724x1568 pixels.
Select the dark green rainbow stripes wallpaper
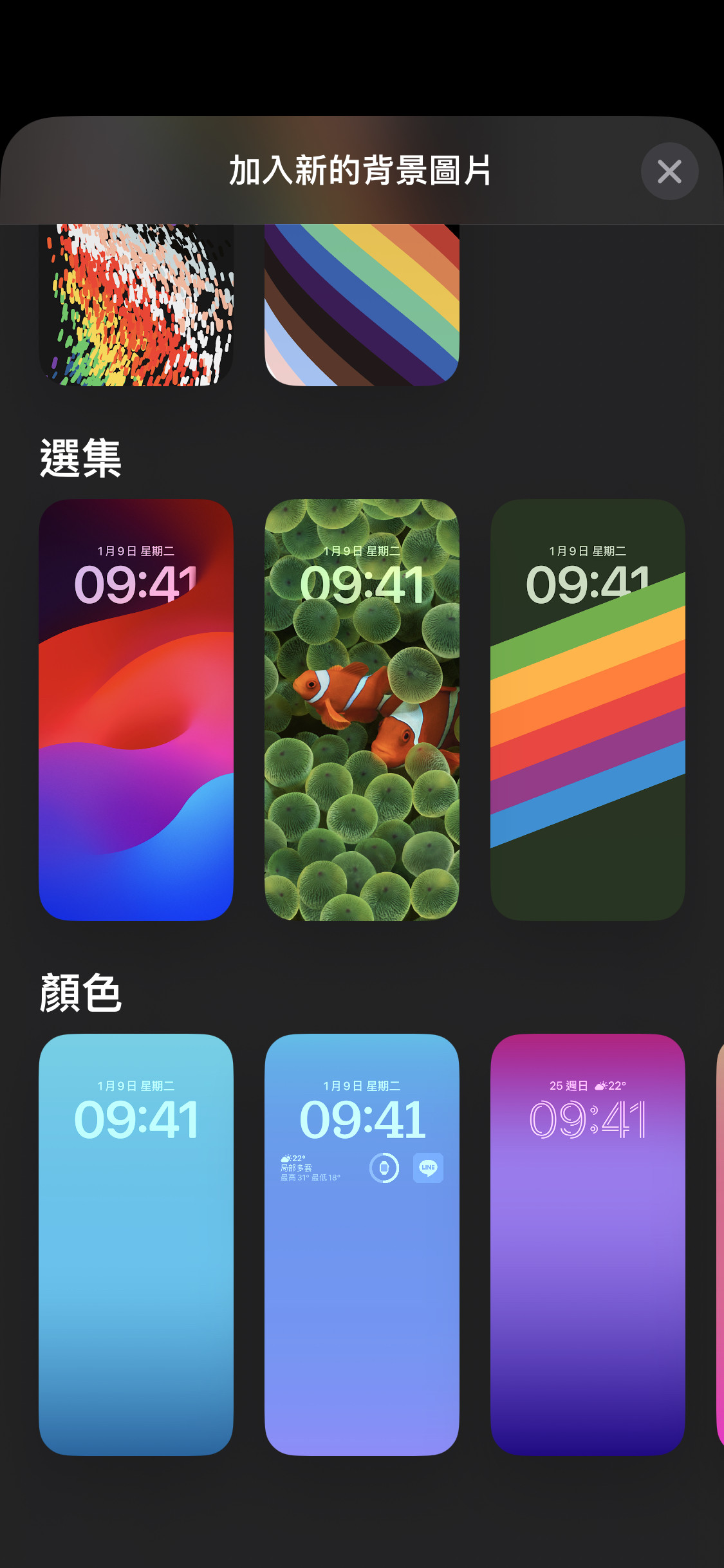click(588, 709)
